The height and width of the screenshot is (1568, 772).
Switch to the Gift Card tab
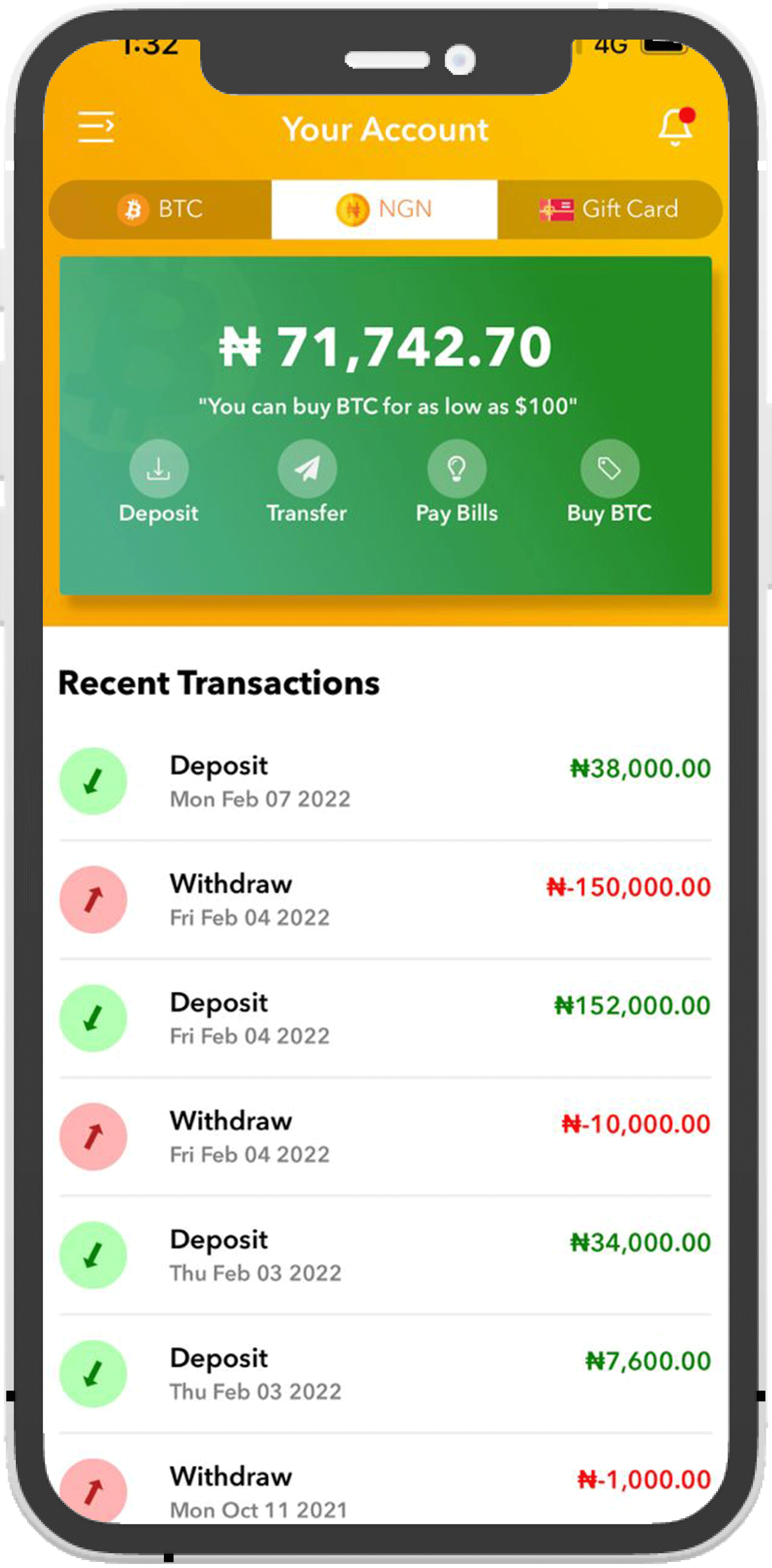609,210
